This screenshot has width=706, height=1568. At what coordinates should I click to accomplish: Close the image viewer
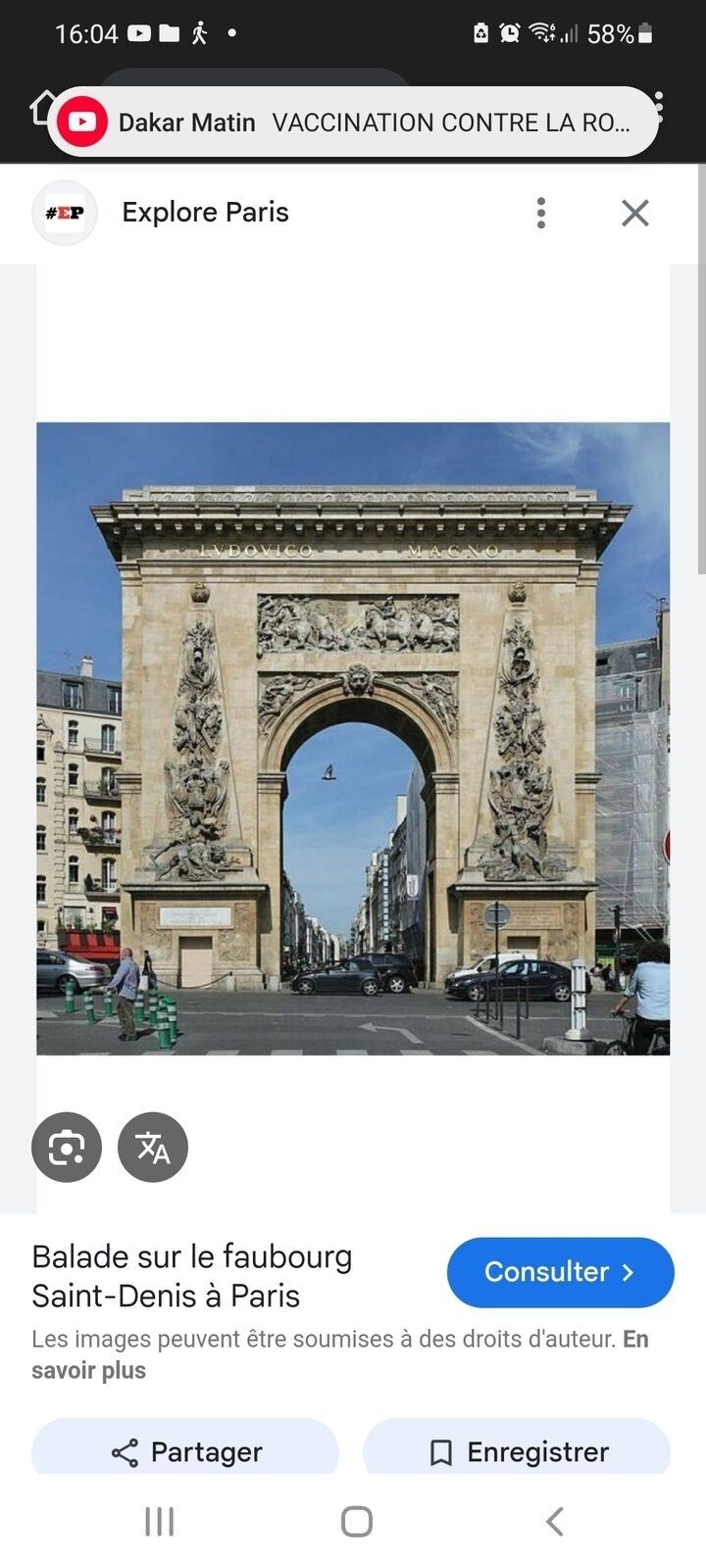tap(634, 213)
